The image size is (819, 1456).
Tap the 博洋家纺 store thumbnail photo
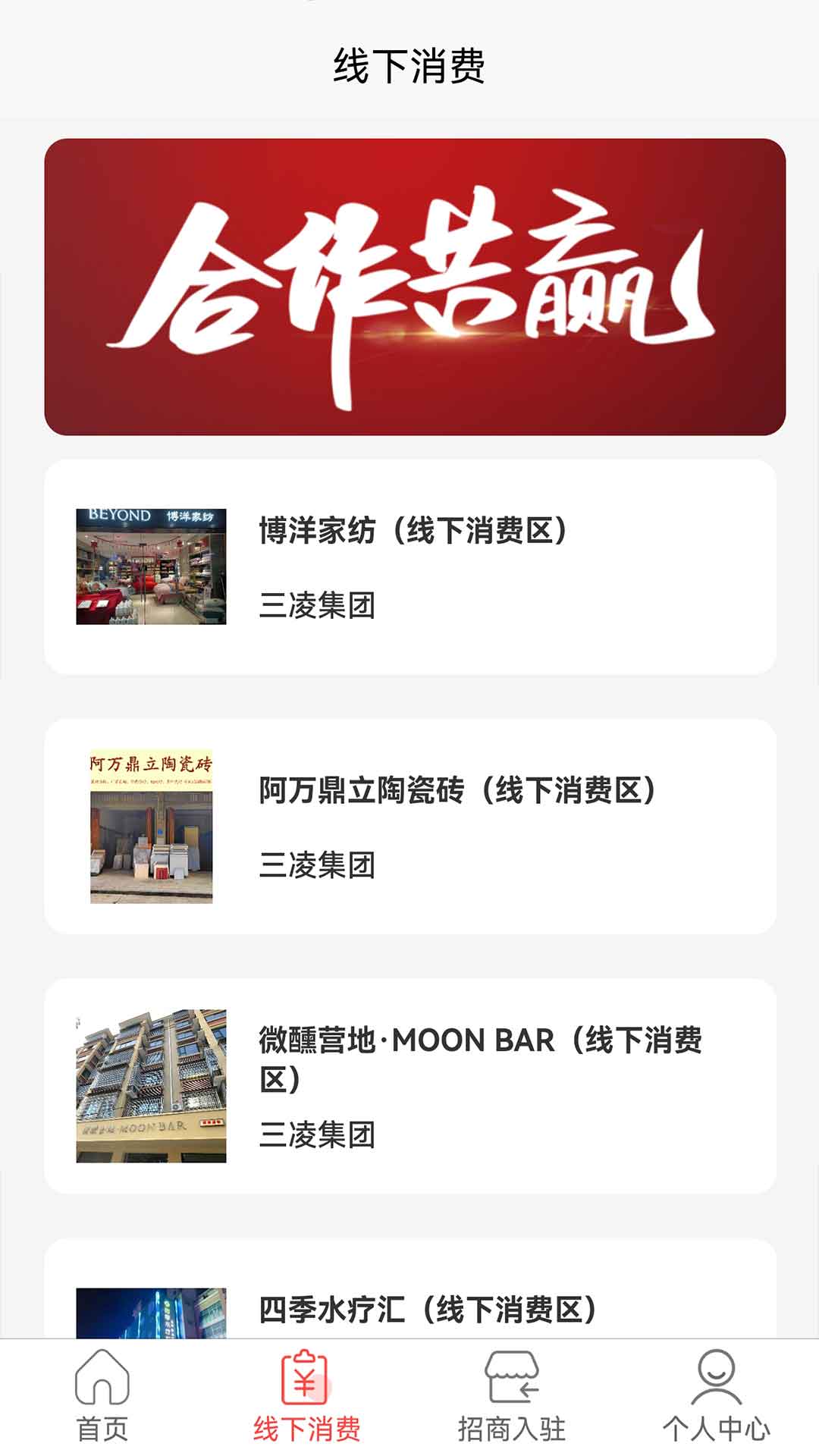coord(152,565)
